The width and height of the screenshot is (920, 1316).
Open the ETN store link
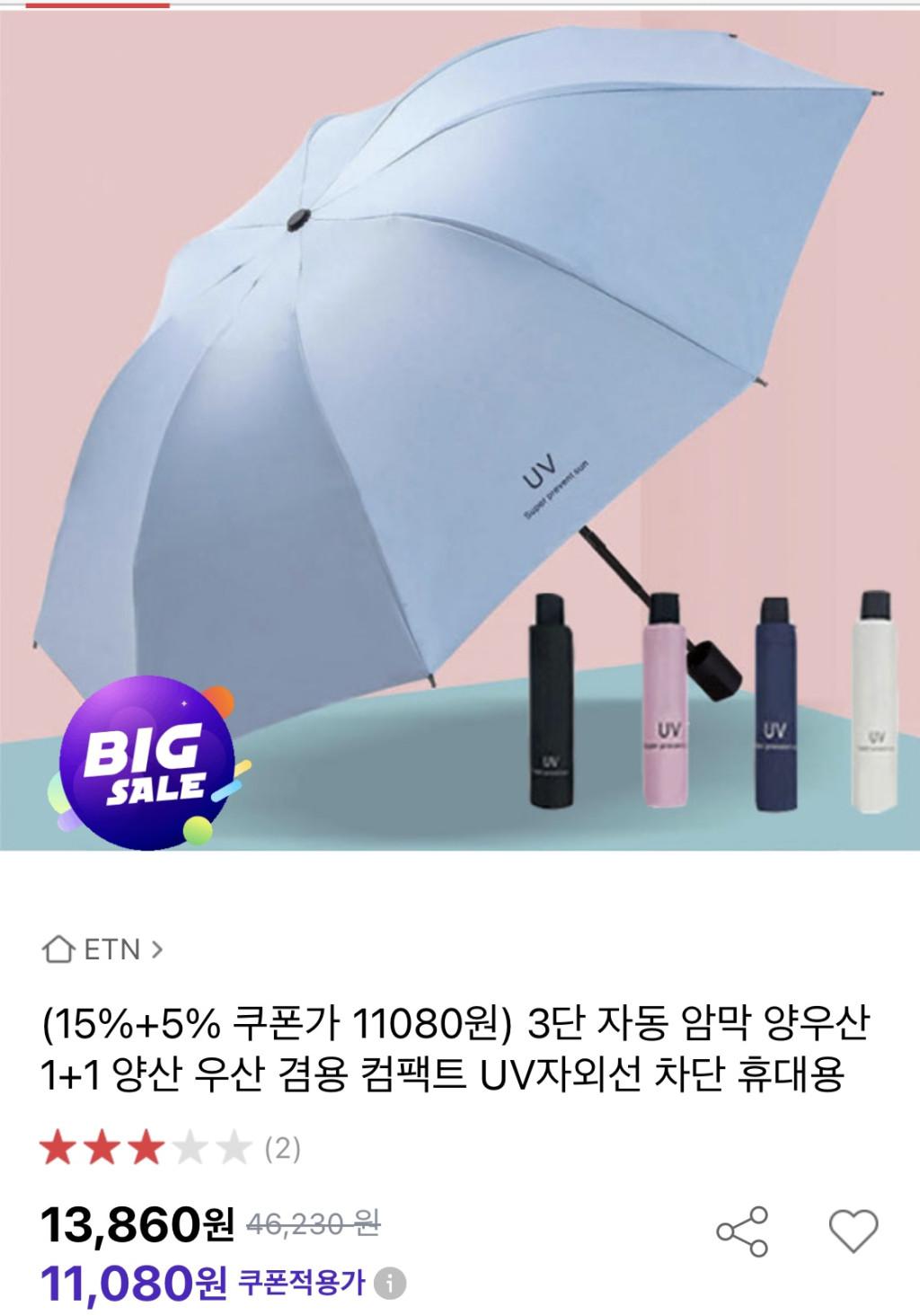pos(103,949)
